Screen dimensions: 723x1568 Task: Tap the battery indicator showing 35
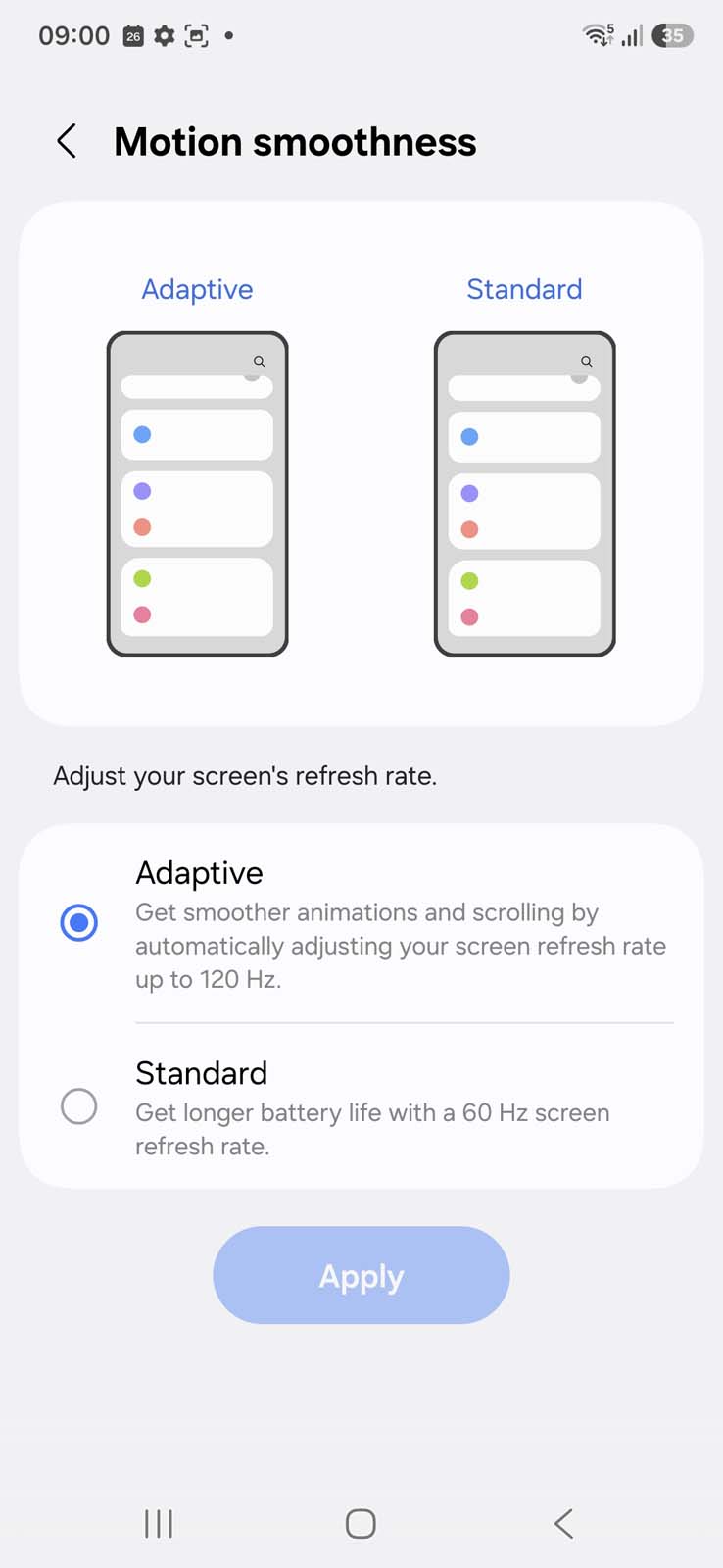pyautogui.click(x=671, y=35)
